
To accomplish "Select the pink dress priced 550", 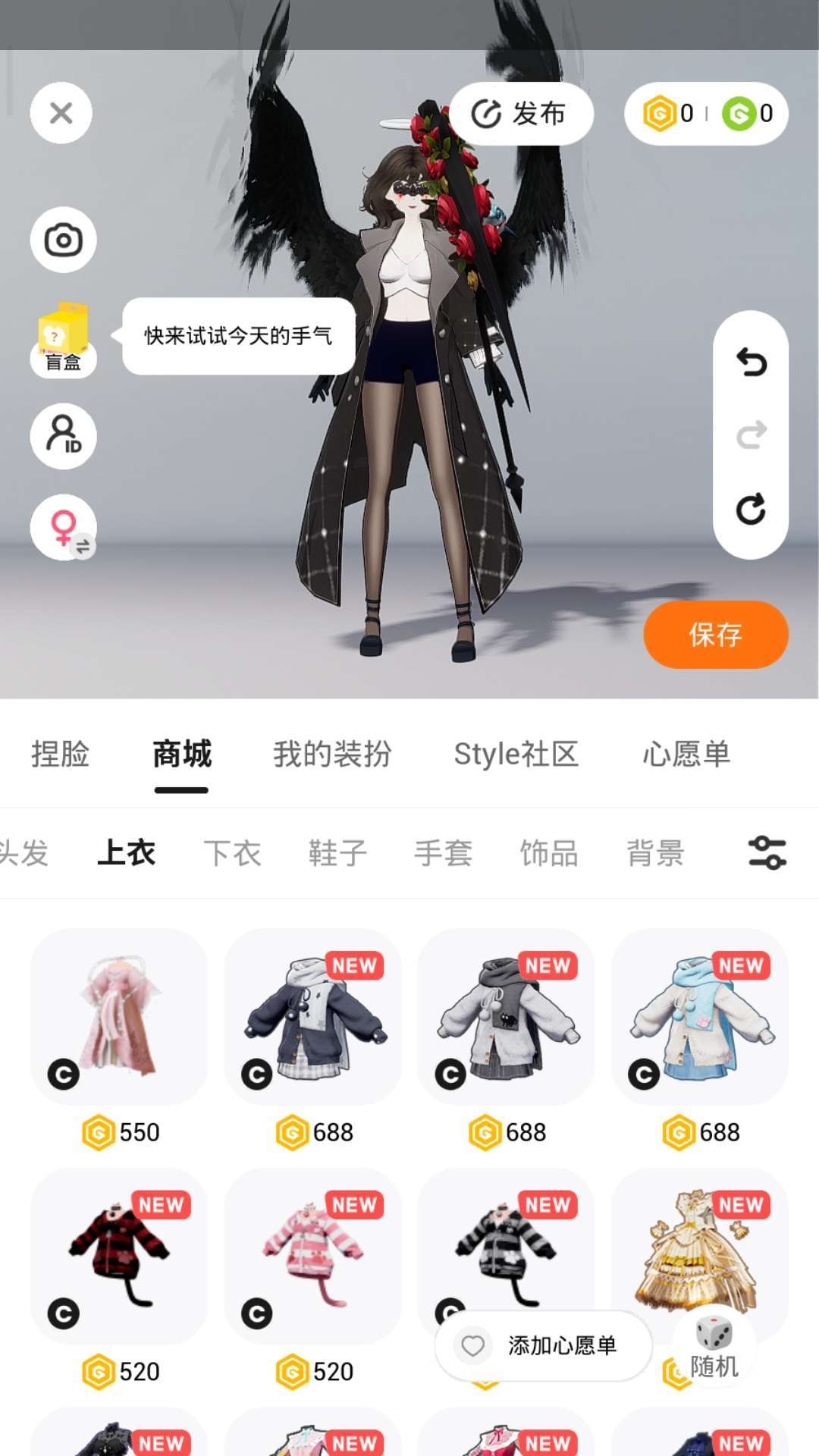I will tap(119, 1017).
